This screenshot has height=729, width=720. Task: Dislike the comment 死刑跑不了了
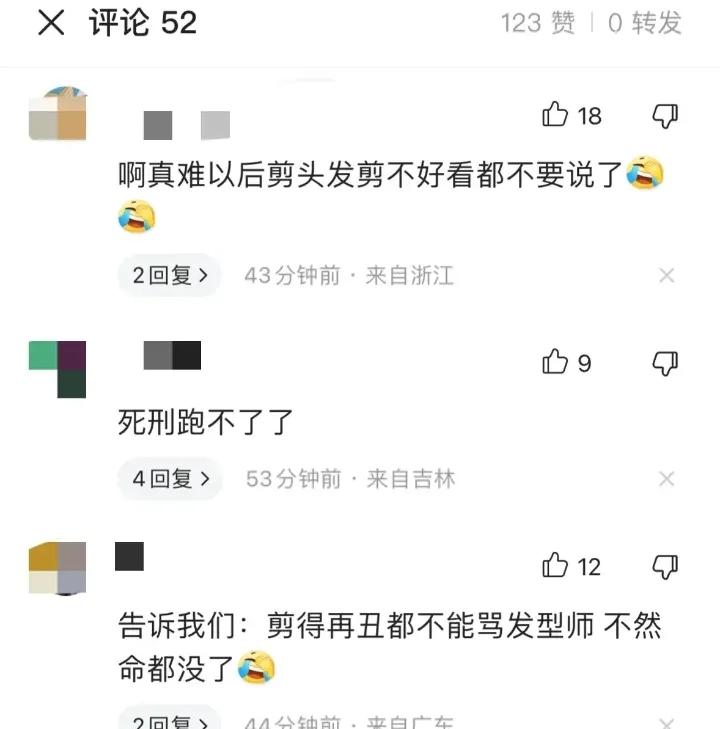(x=665, y=363)
